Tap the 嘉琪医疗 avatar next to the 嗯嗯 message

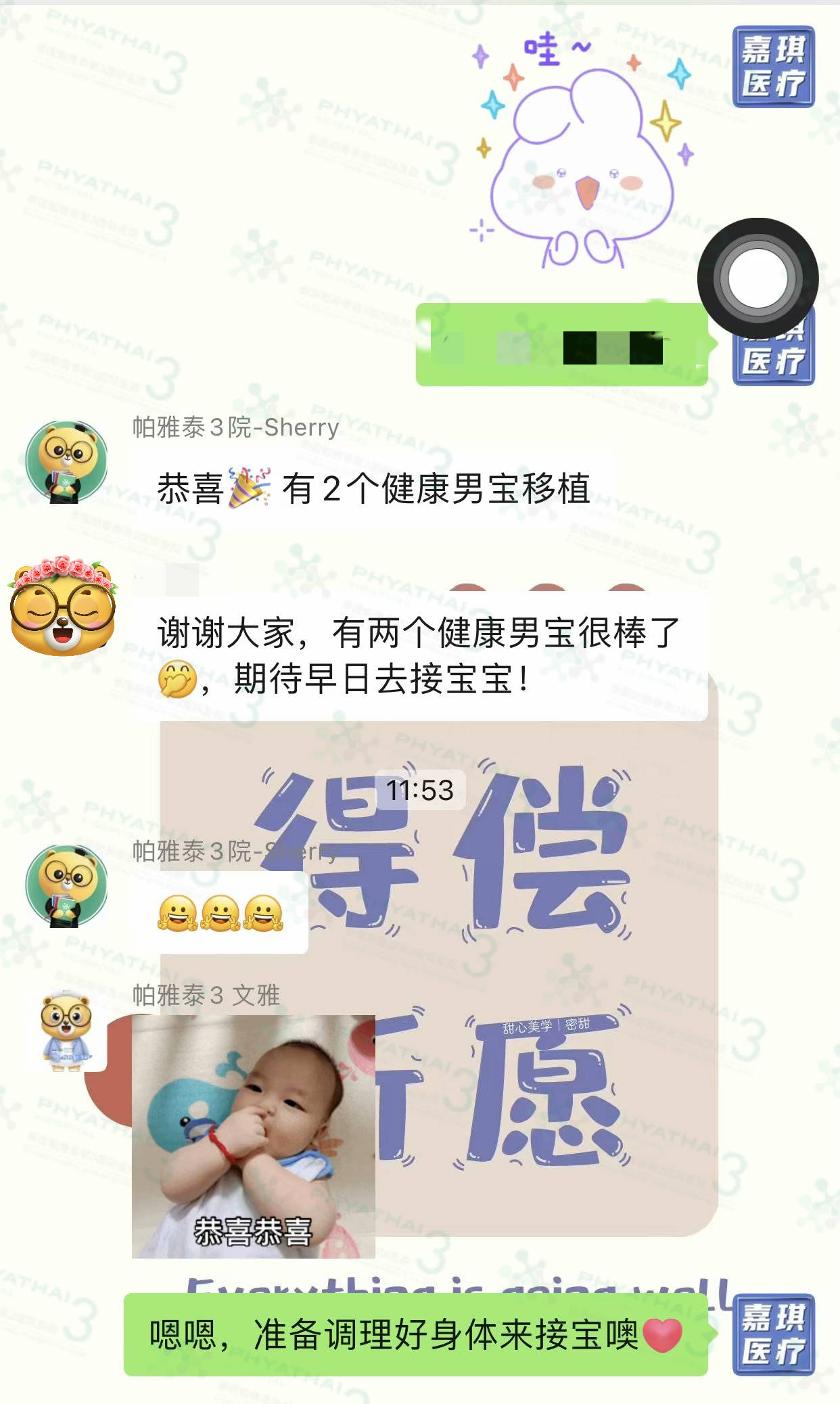click(773, 1334)
